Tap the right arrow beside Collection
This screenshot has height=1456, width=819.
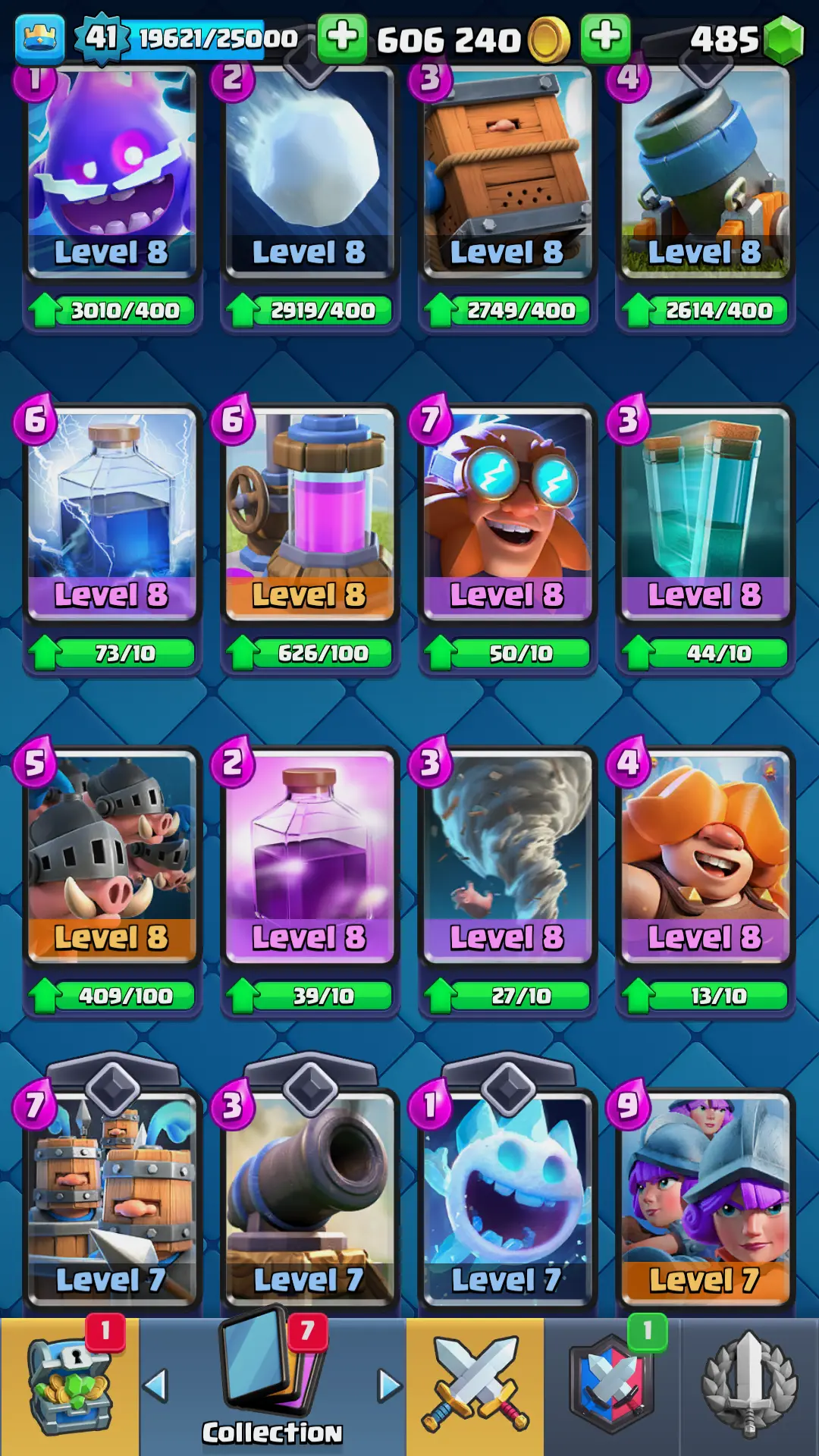coord(390,1385)
